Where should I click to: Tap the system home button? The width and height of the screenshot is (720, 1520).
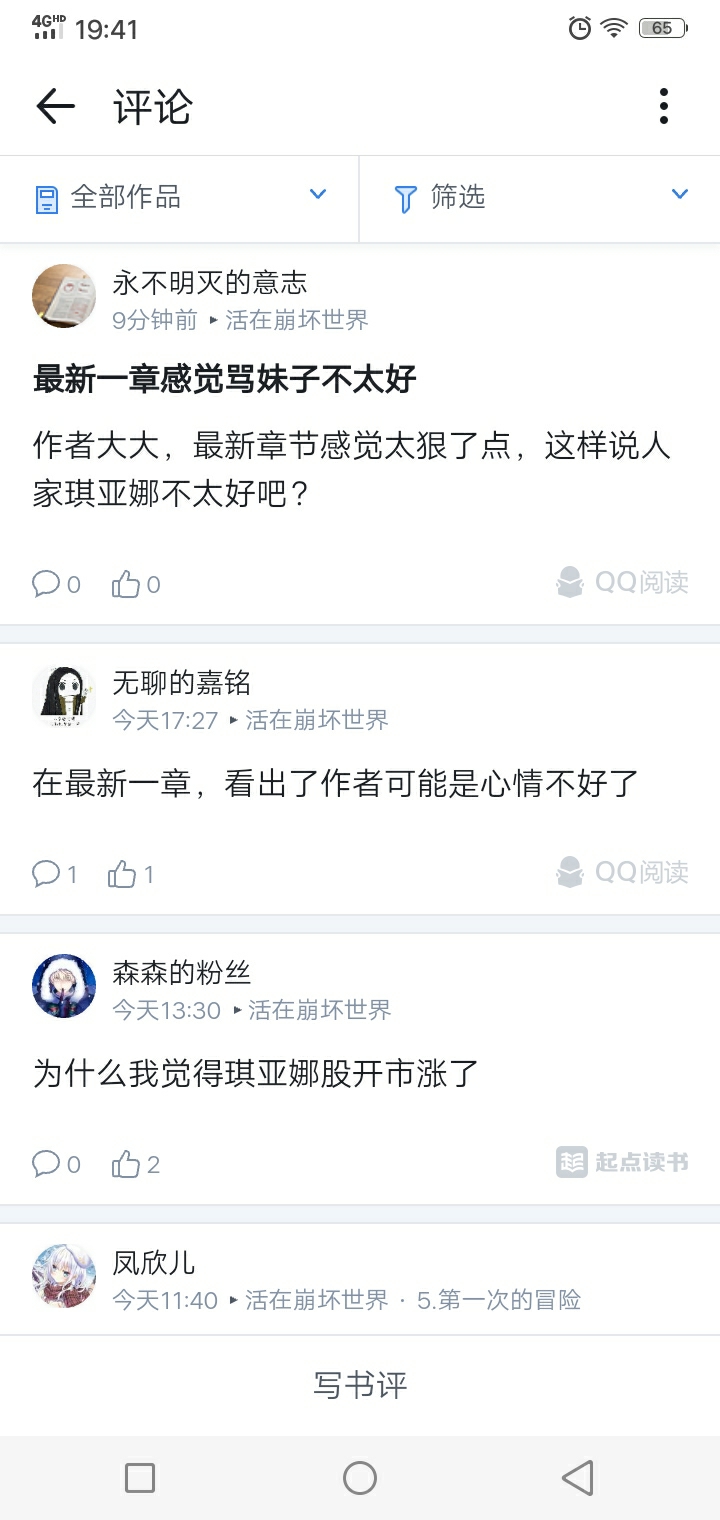360,1478
